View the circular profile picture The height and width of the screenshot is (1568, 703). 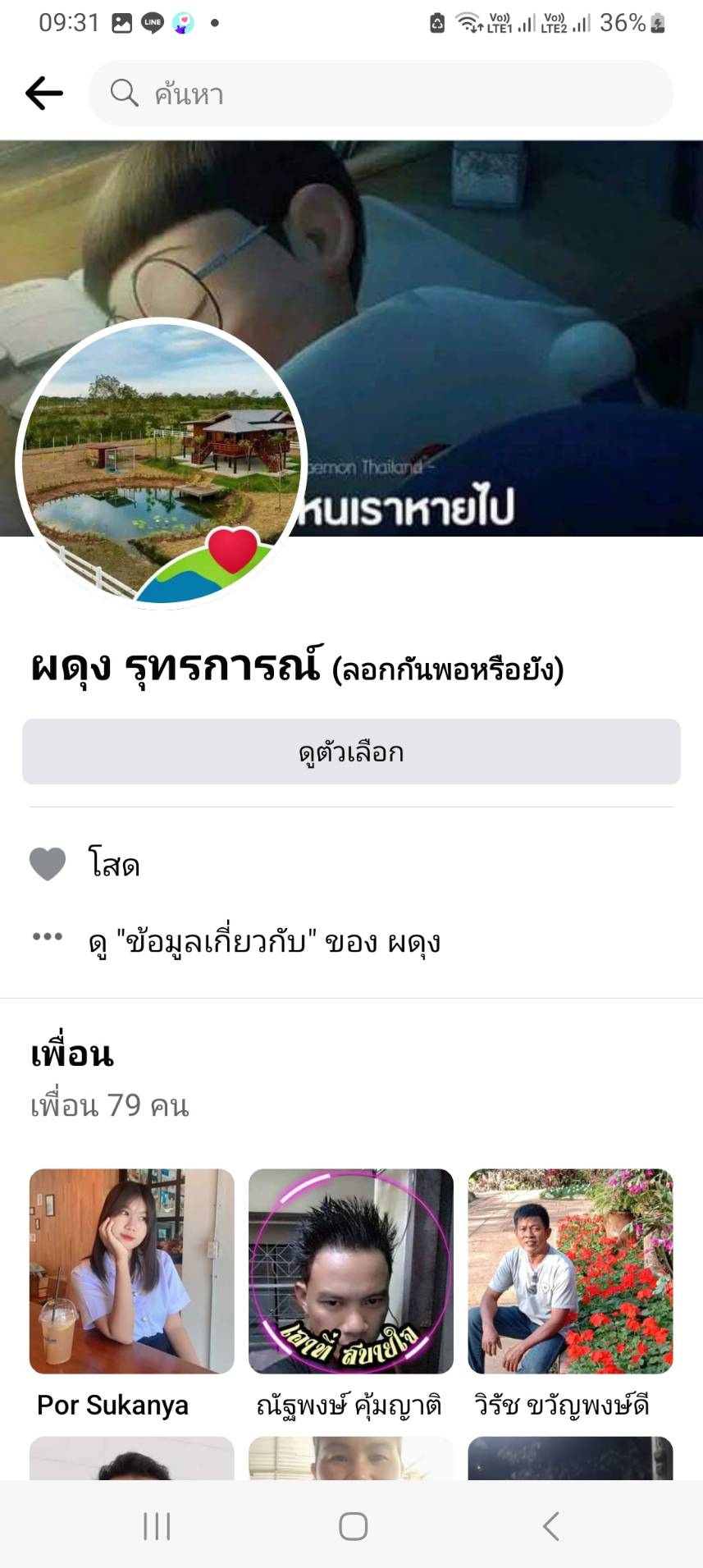click(161, 464)
